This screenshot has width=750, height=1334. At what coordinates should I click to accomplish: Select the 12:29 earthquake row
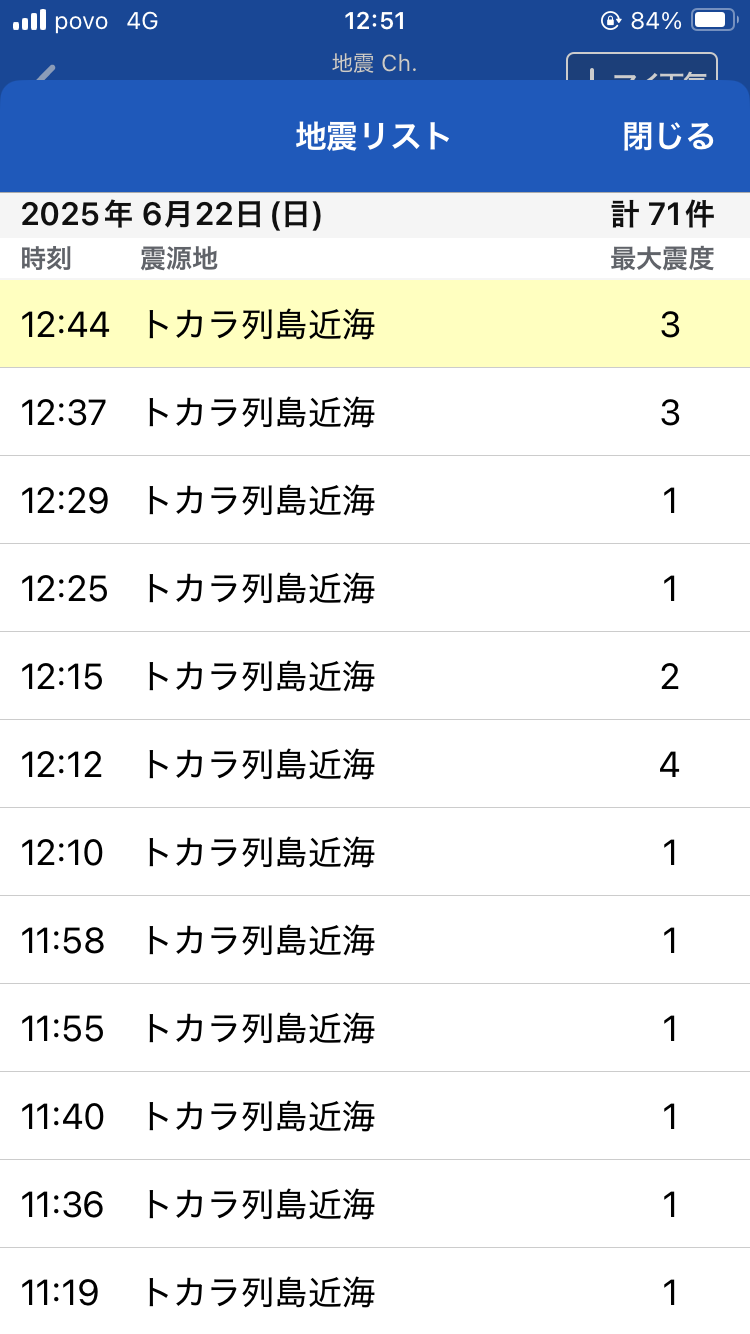tap(375, 500)
